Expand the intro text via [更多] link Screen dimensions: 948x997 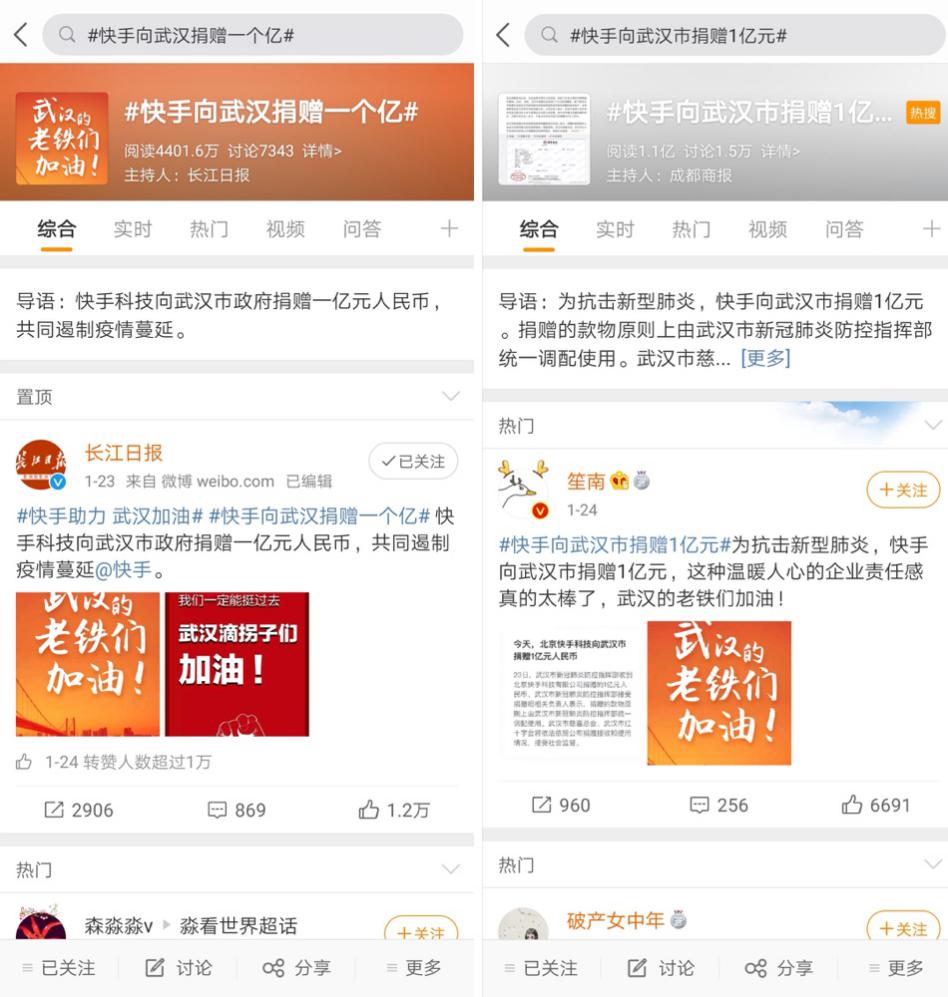(765, 358)
